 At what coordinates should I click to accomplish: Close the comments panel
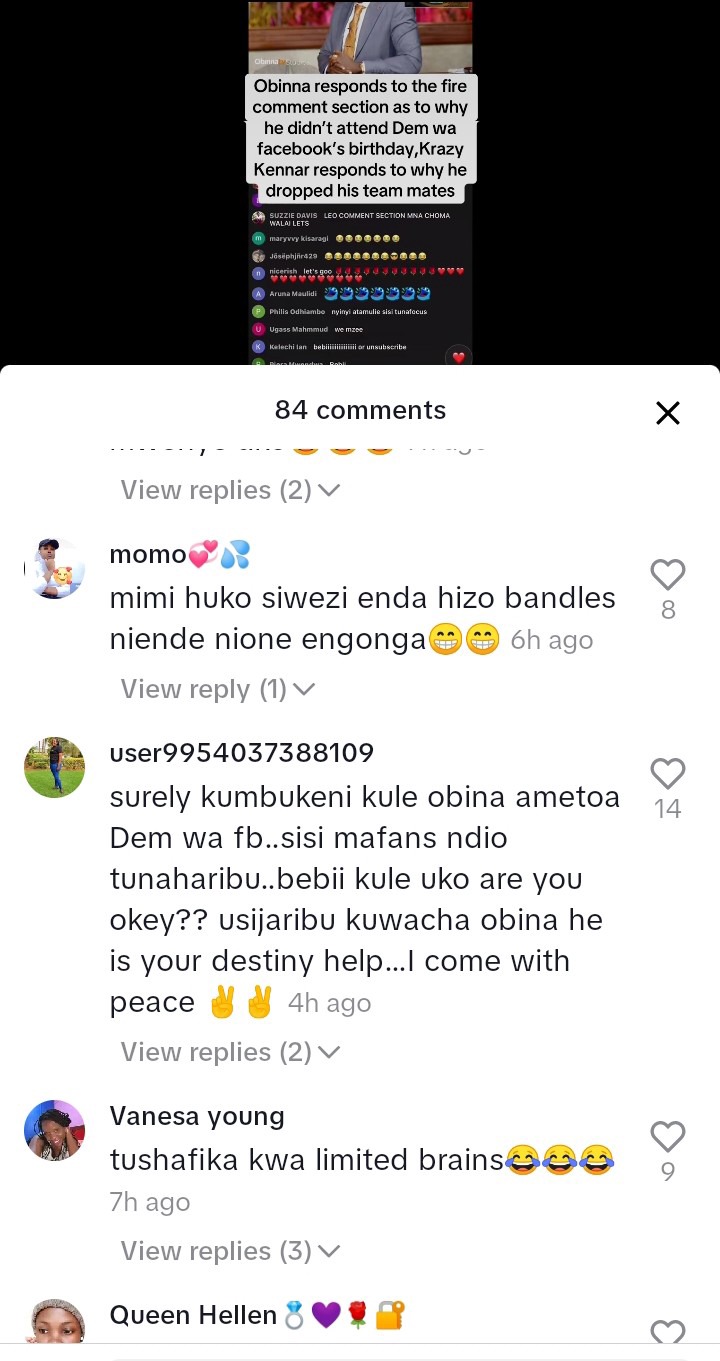coord(667,412)
